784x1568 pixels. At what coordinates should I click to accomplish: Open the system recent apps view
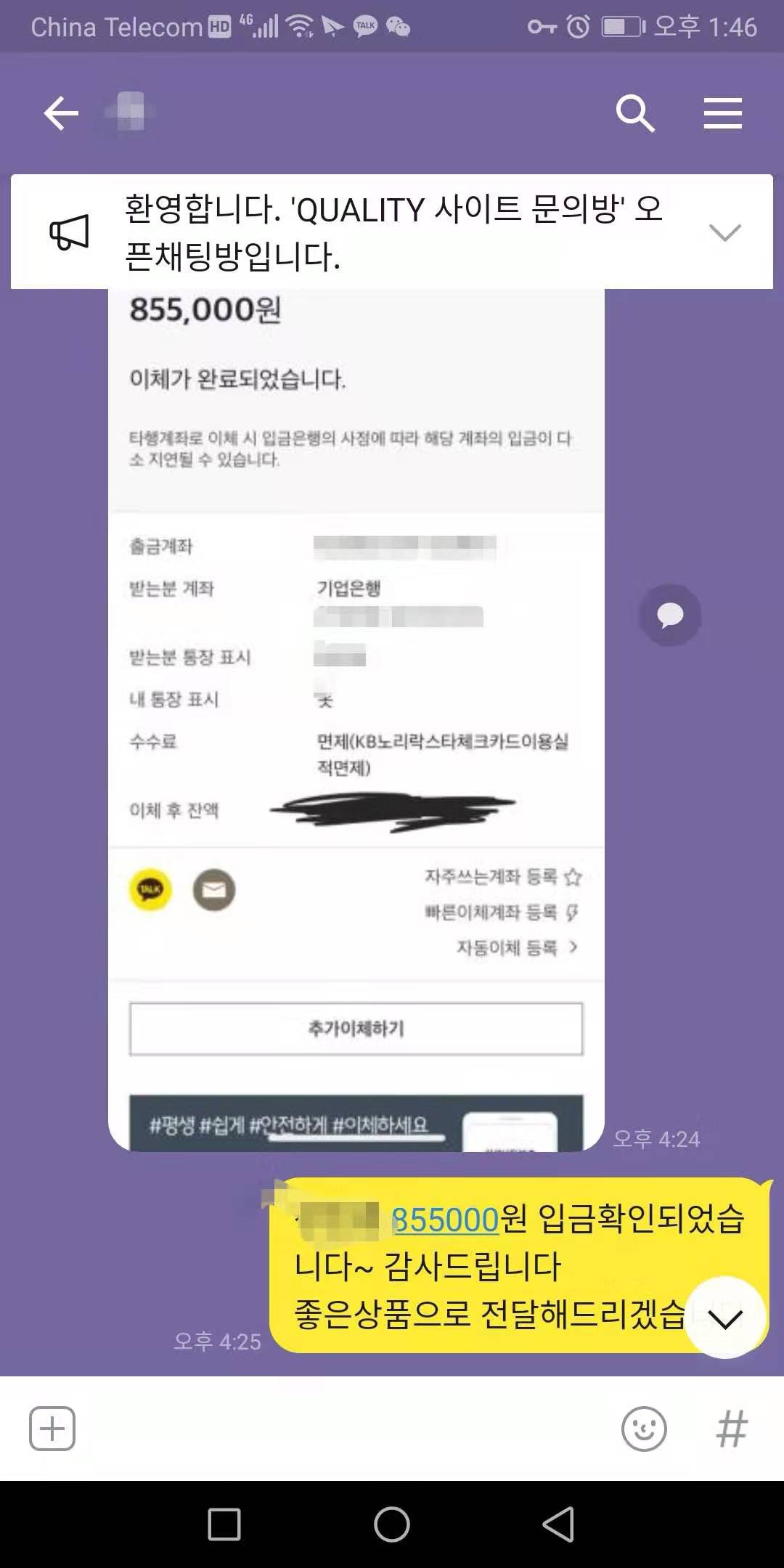[224, 1524]
